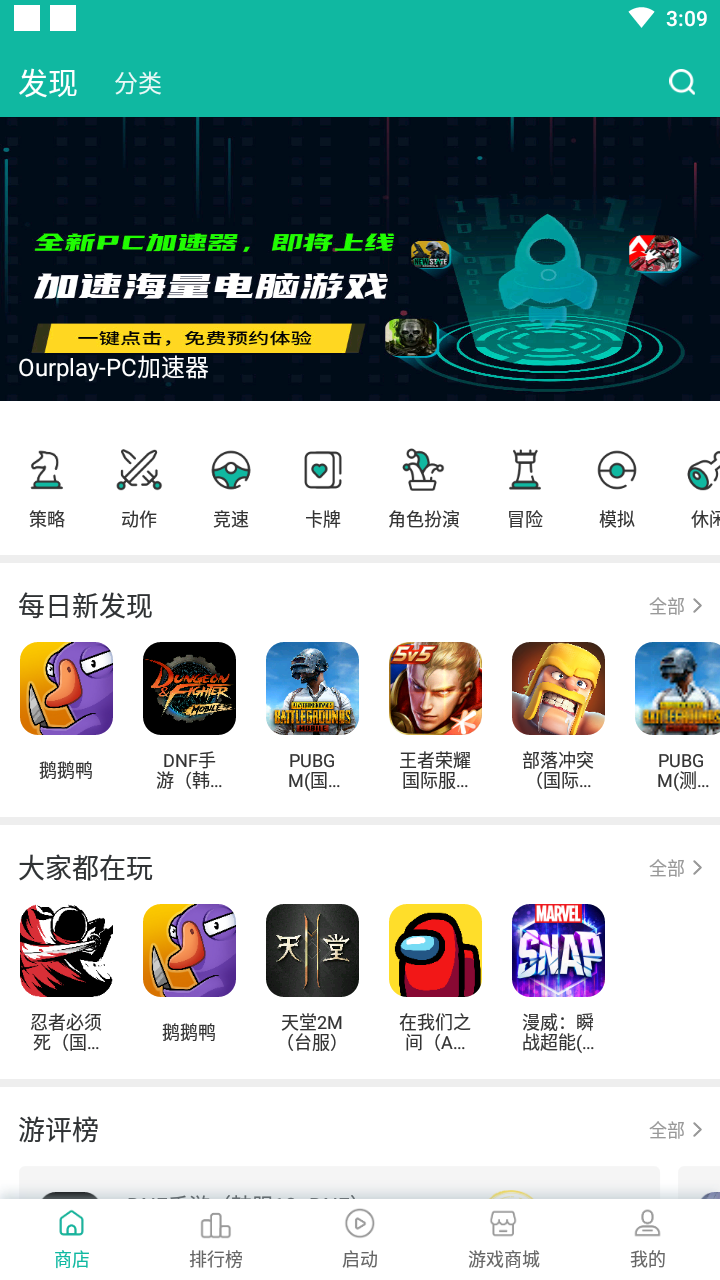Open DNF手游 in 每日新发现

pos(189,716)
